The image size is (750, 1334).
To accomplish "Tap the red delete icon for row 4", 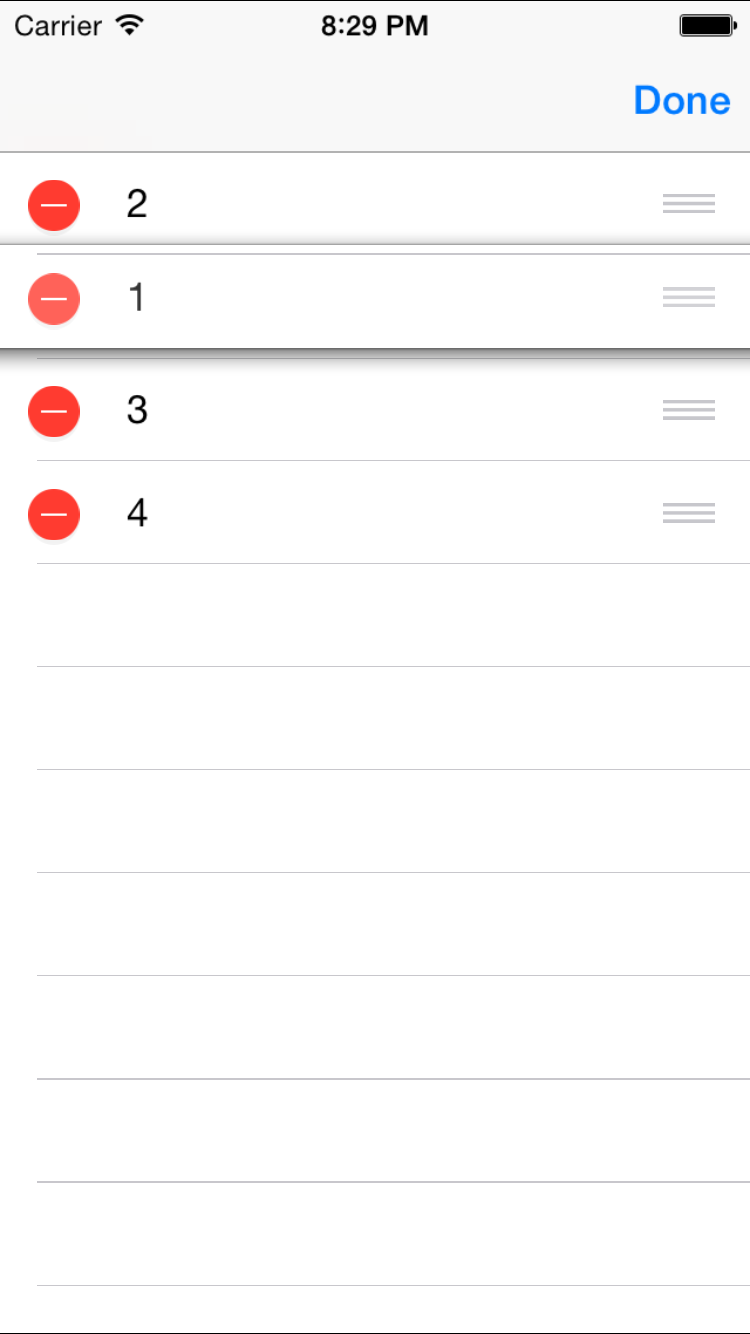I will click(x=54, y=514).
